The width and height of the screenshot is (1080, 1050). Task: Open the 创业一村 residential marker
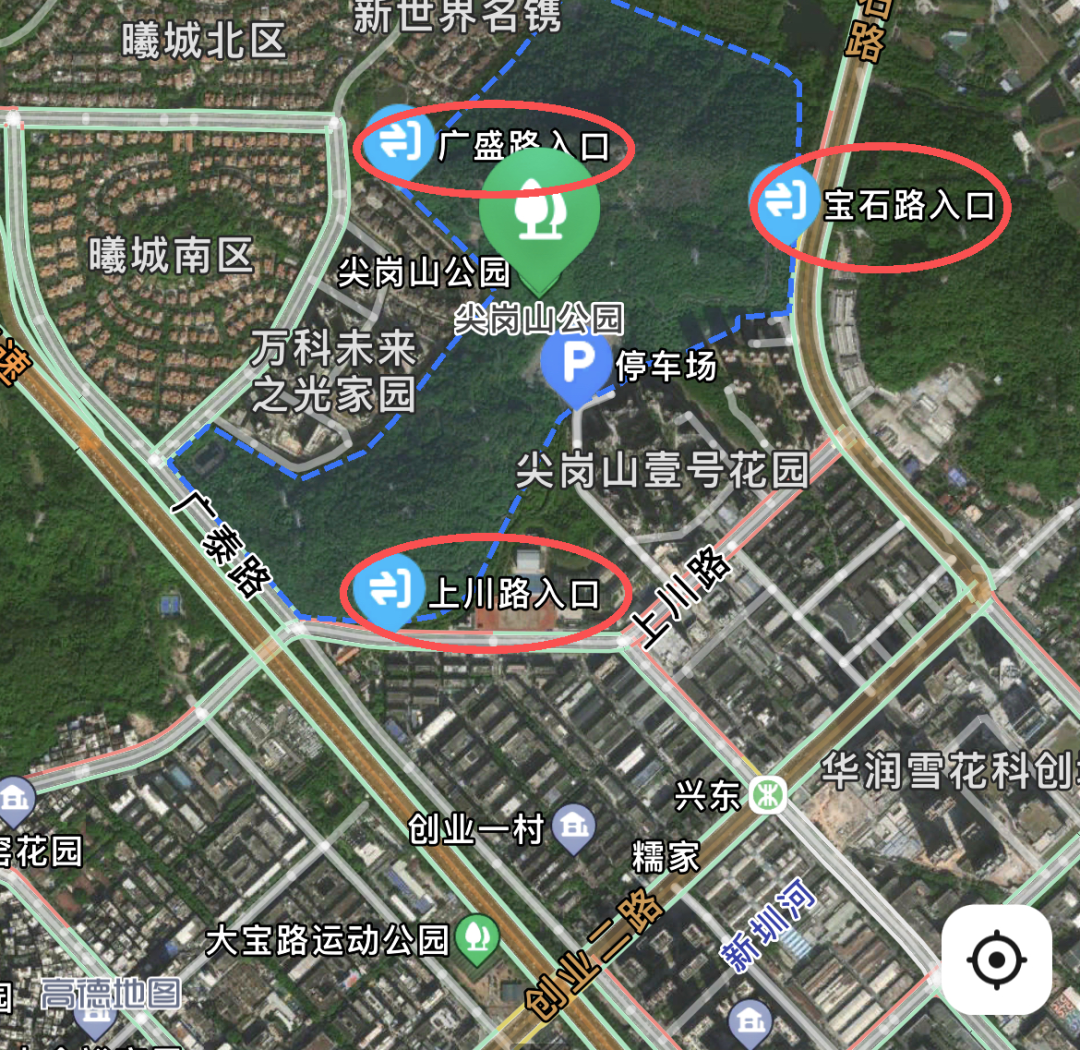tap(575, 828)
